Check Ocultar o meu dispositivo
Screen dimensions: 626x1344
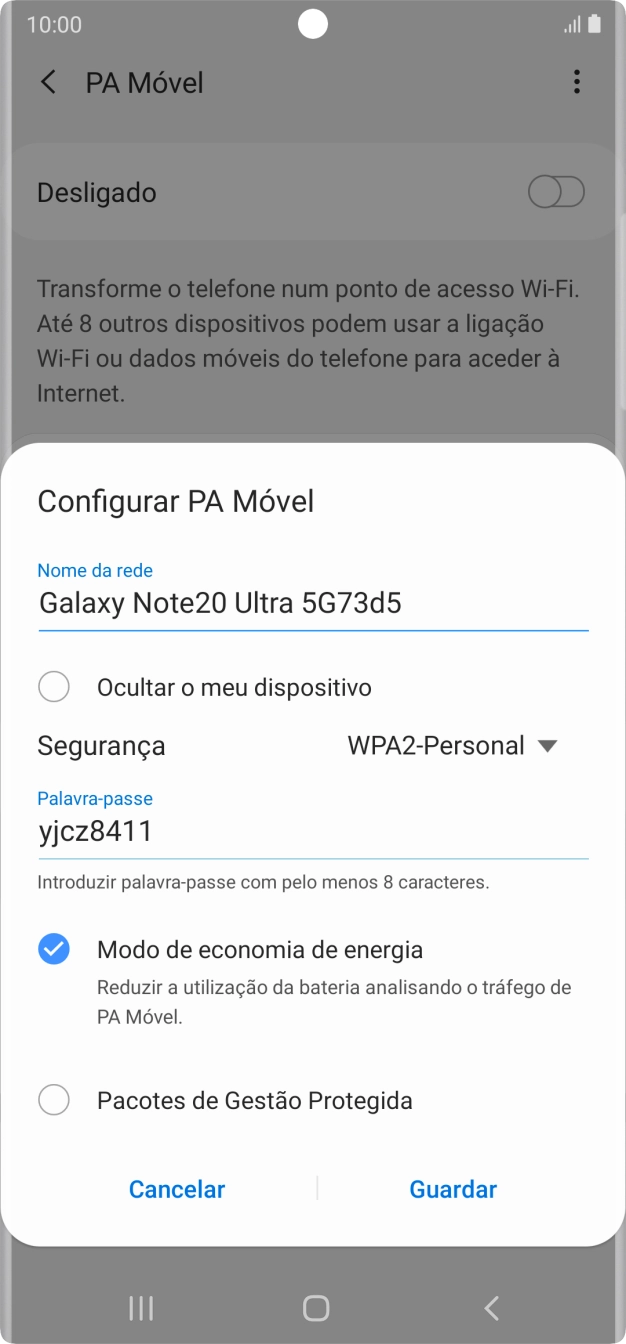(x=54, y=687)
